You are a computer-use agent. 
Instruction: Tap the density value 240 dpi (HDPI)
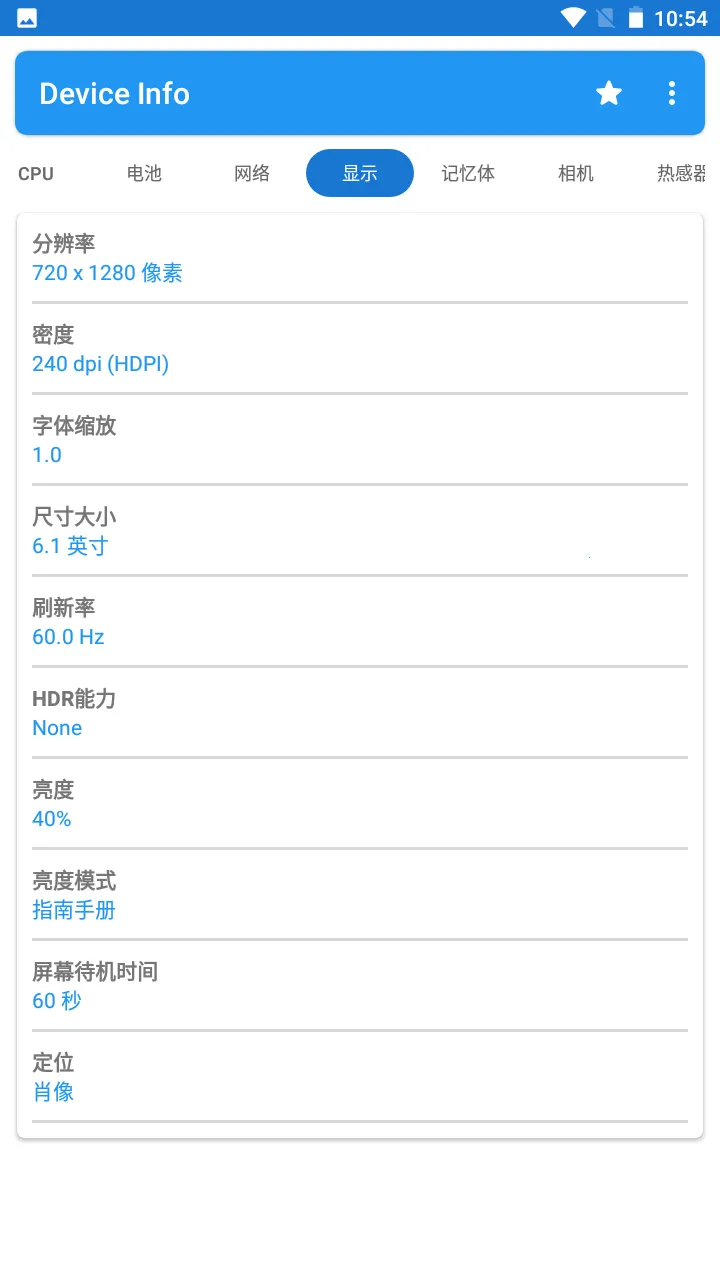click(100, 364)
